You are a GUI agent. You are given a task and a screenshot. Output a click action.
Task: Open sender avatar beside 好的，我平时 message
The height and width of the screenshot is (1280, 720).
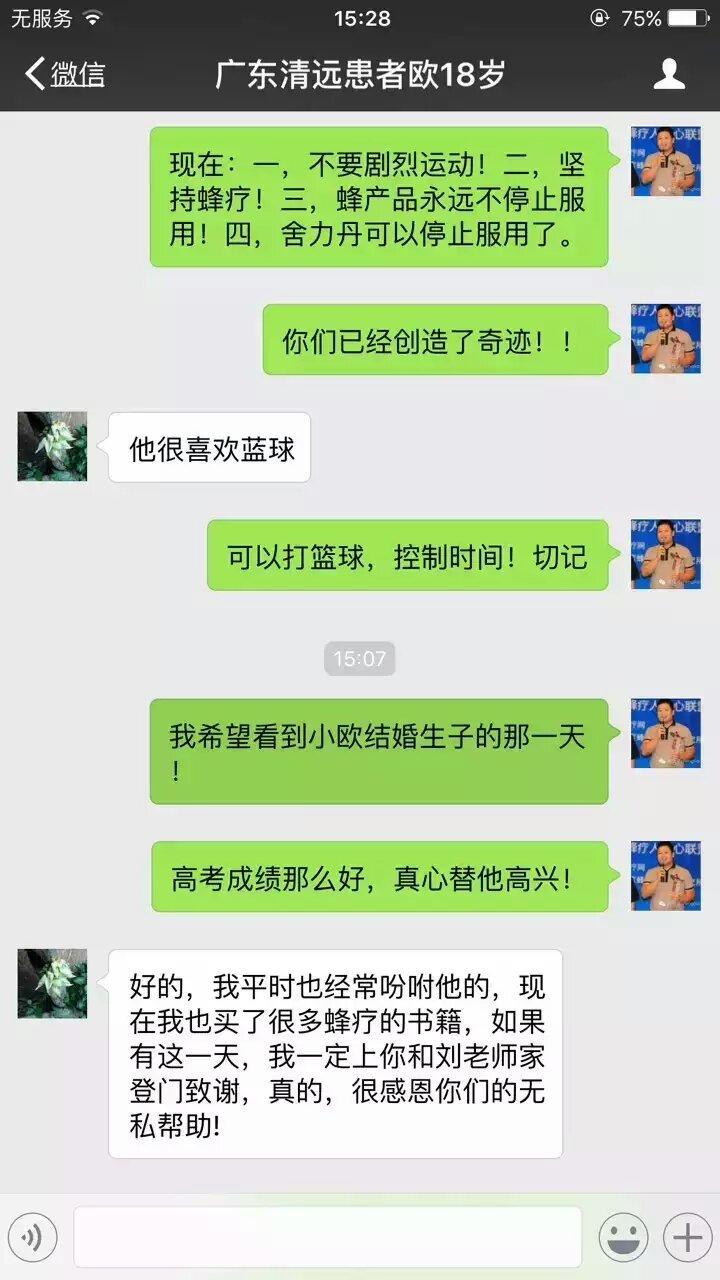52,984
